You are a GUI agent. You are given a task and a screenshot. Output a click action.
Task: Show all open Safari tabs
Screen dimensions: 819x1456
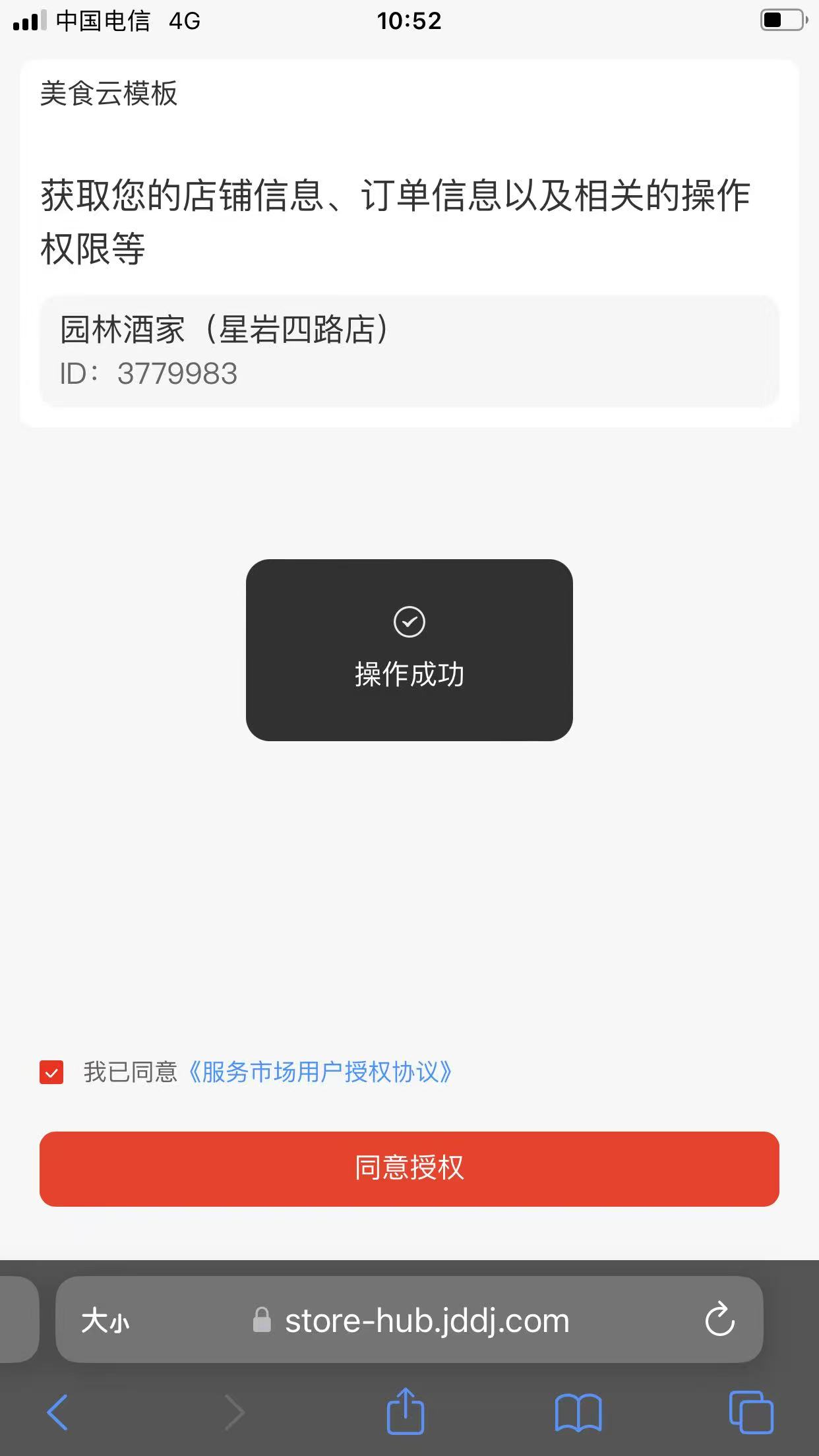click(x=751, y=1412)
